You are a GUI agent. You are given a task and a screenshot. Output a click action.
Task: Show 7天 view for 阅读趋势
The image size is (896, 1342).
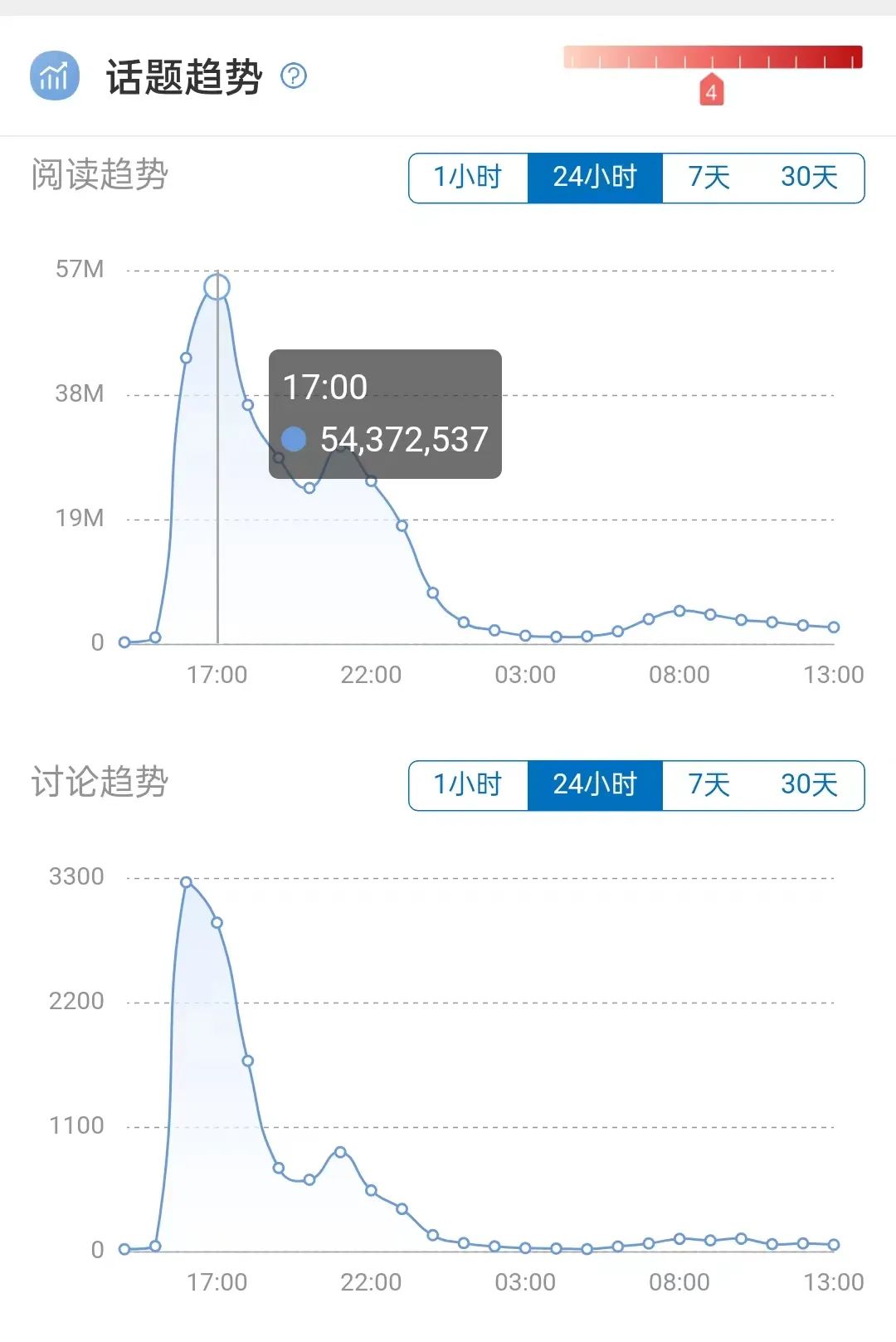[x=709, y=178]
